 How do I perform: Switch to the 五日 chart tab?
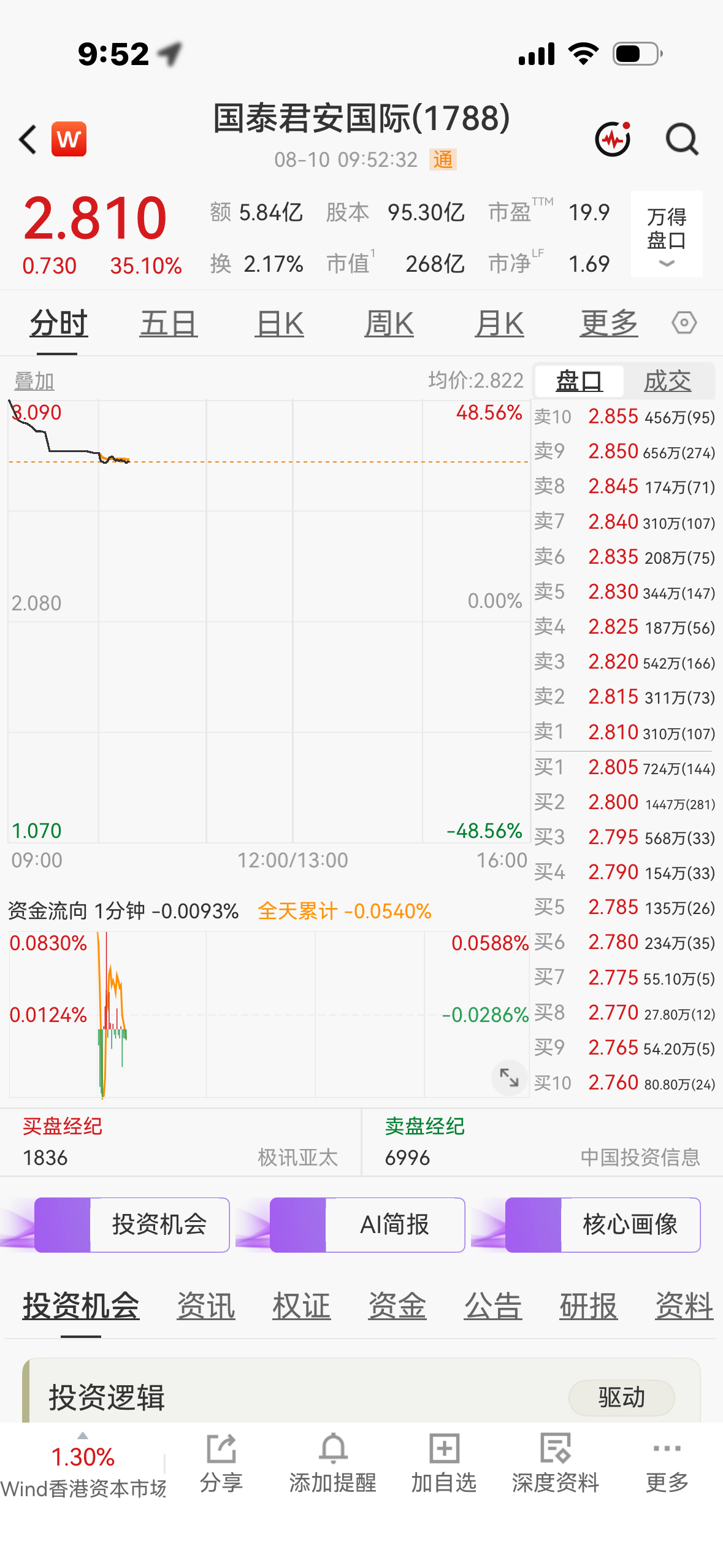pyautogui.click(x=168, y=323)
